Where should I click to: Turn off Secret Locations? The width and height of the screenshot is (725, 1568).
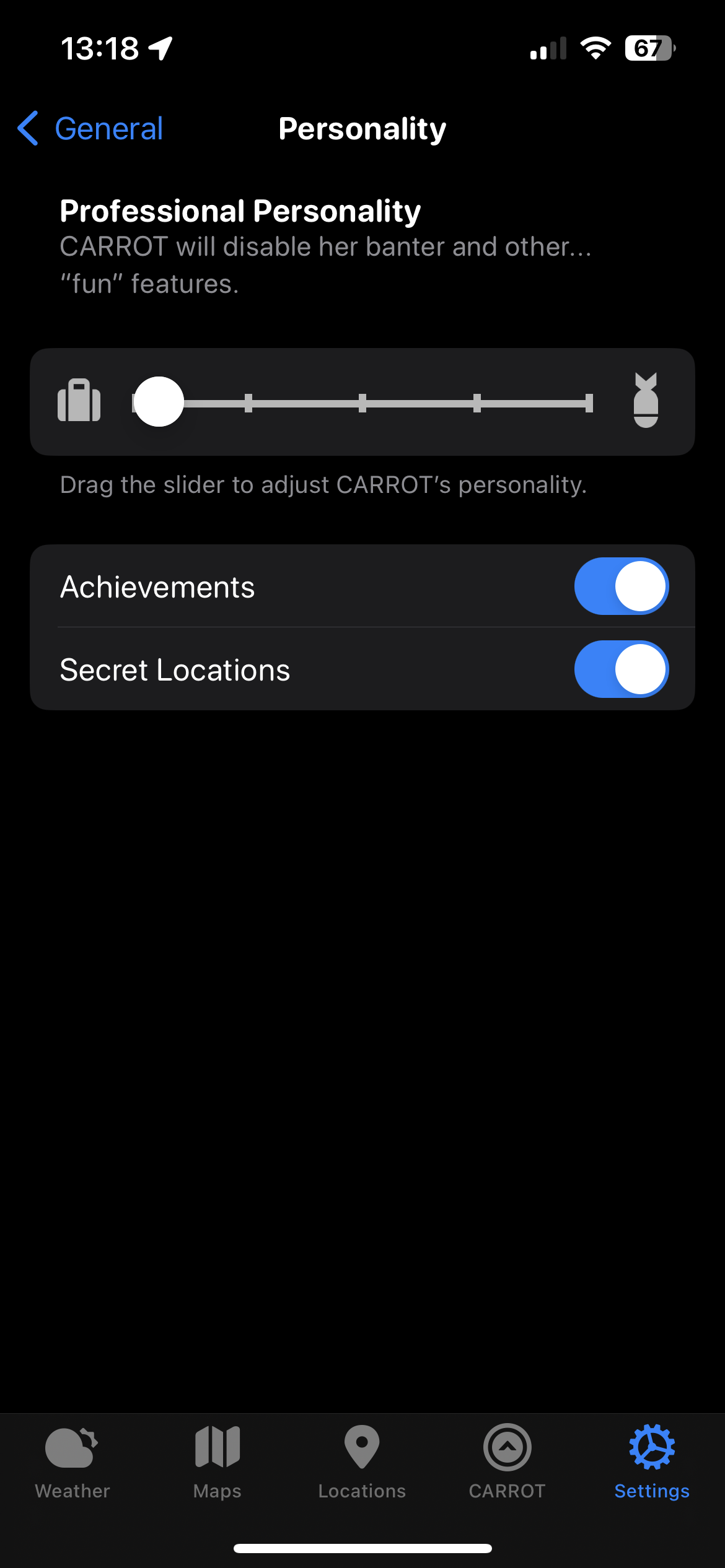[621, 669]
